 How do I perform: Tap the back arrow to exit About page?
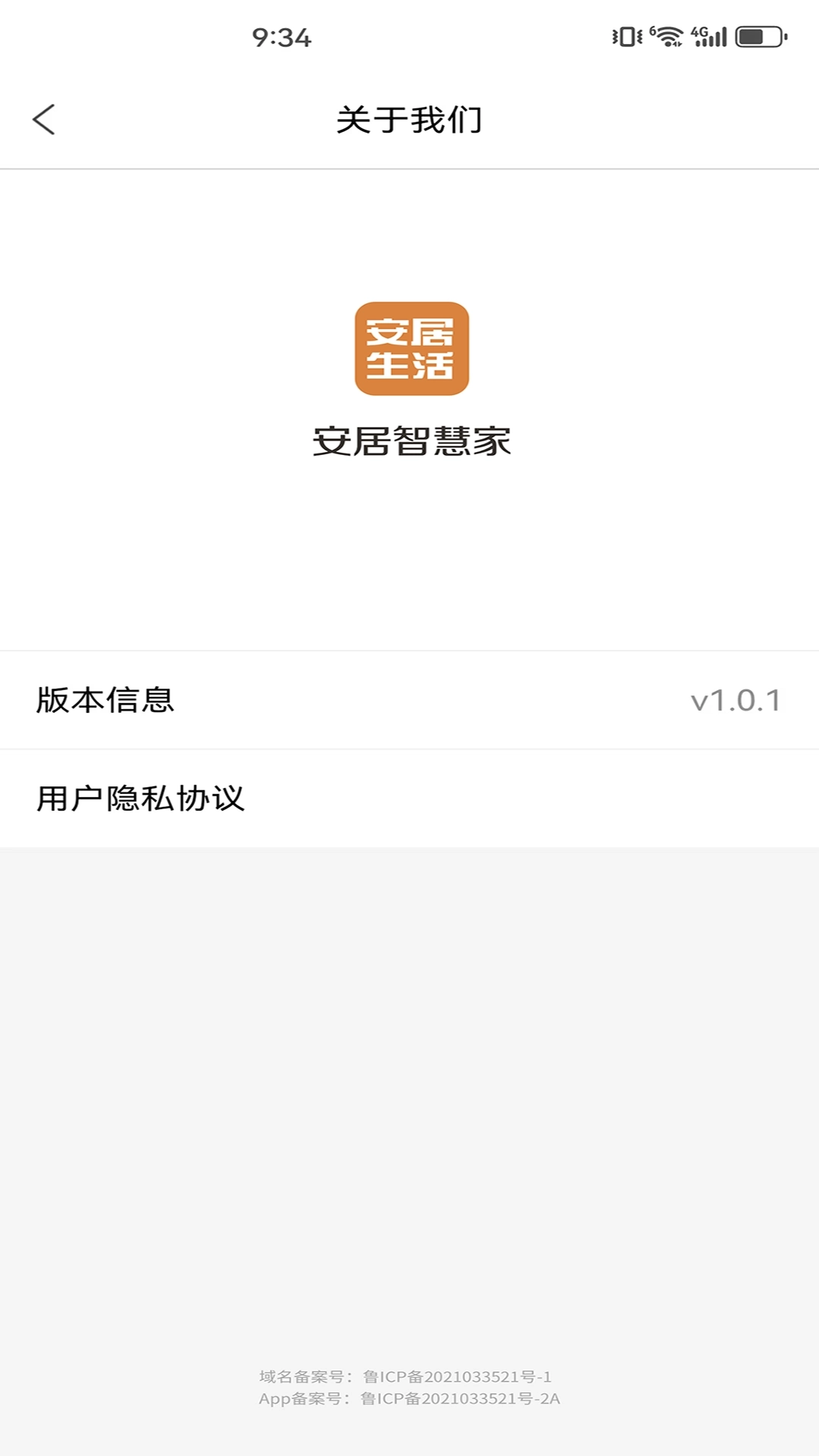(43, 118)
